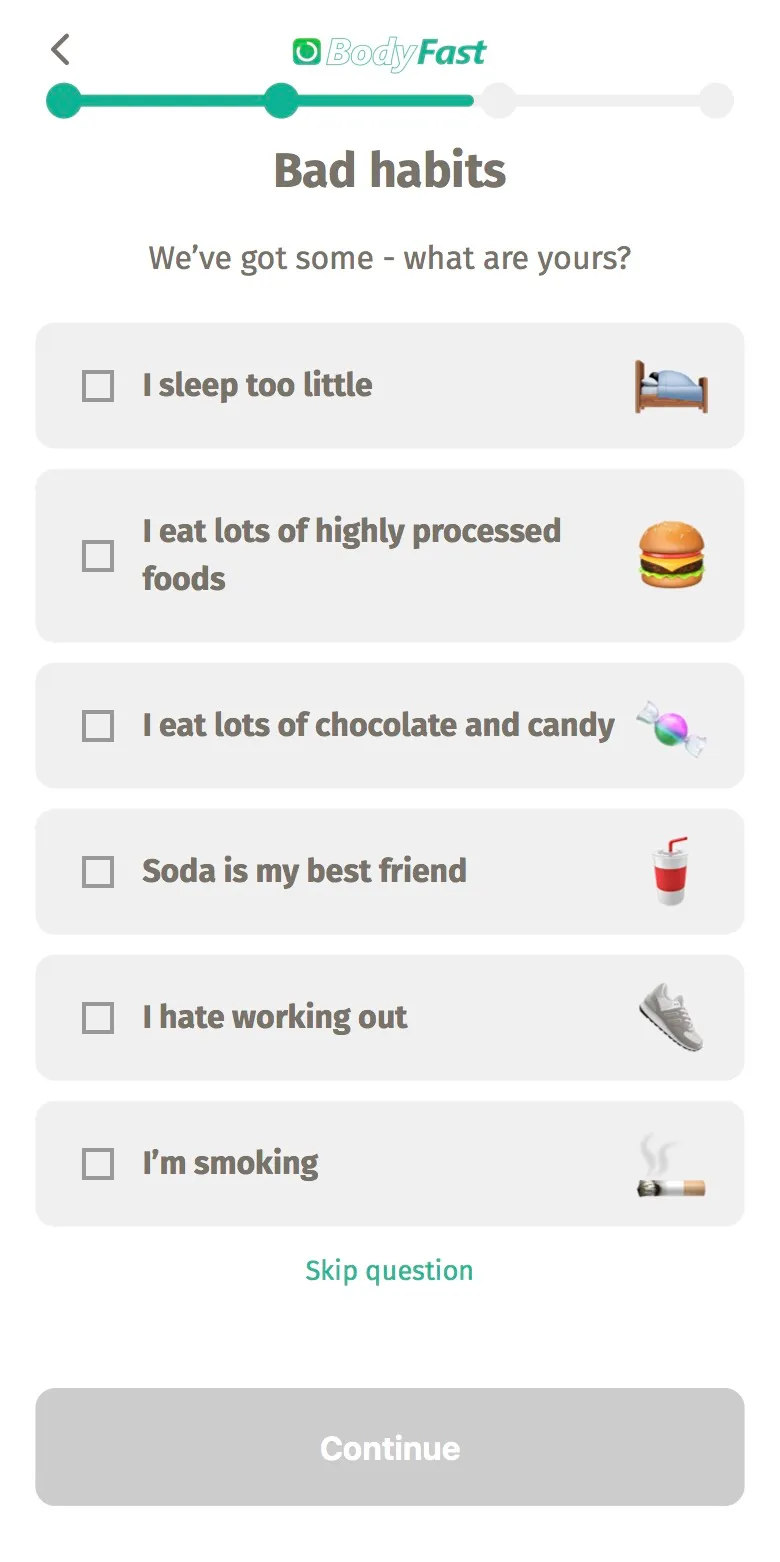Check the 'I sleep too little' box
Image resolution: width=780 pixels, height=1562 pixels.
98,386
